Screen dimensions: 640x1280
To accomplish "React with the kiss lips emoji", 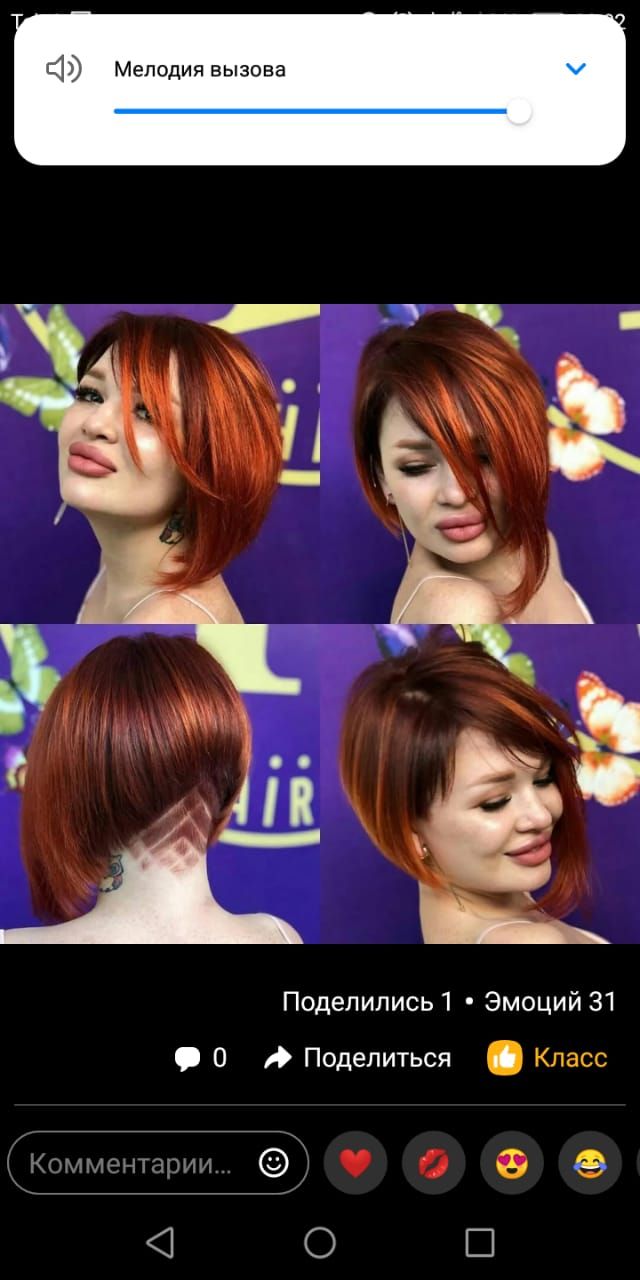I will tap(433, 1163).
